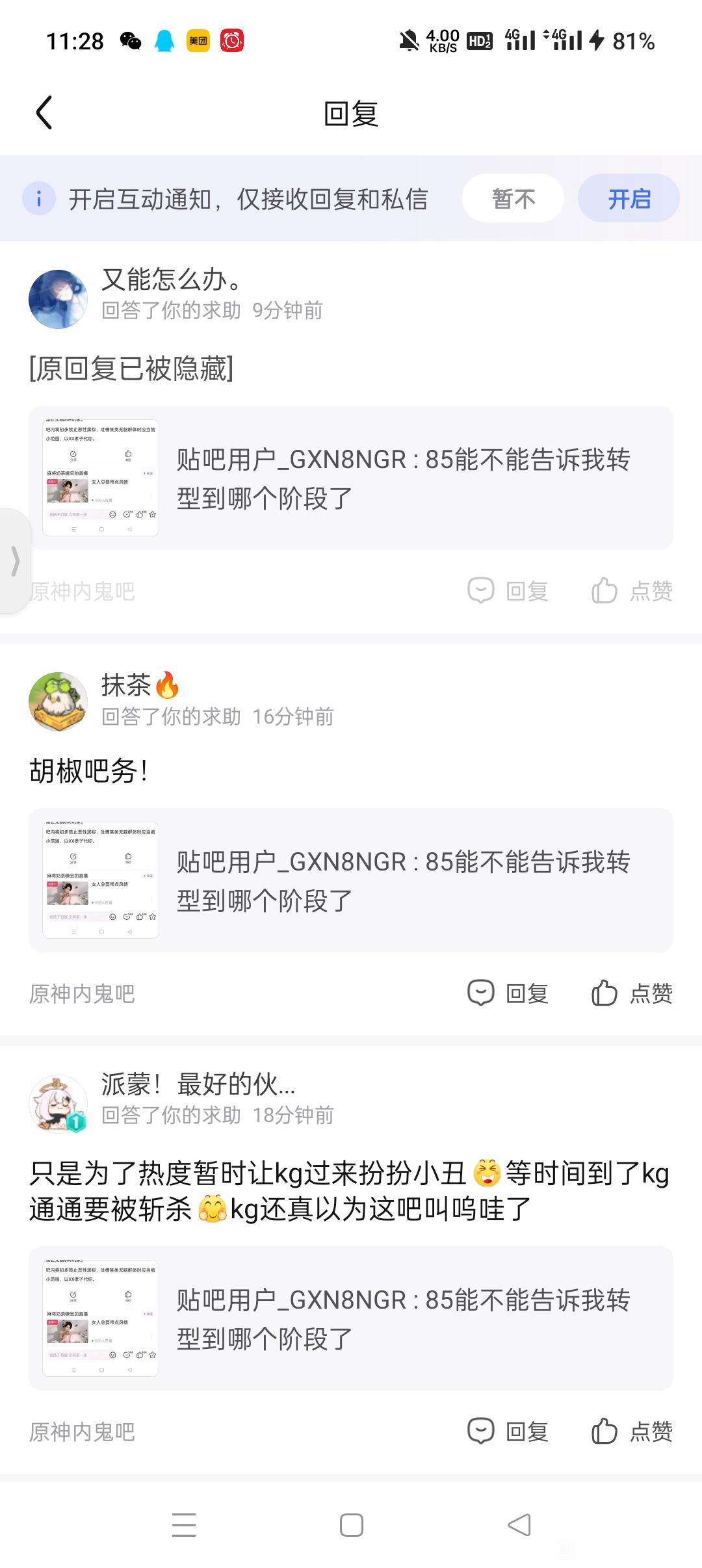Open the quoted post under 又能怎么办。's reply
The width and height of the screenshot is (702, 1568).
(x=351, y=478)
